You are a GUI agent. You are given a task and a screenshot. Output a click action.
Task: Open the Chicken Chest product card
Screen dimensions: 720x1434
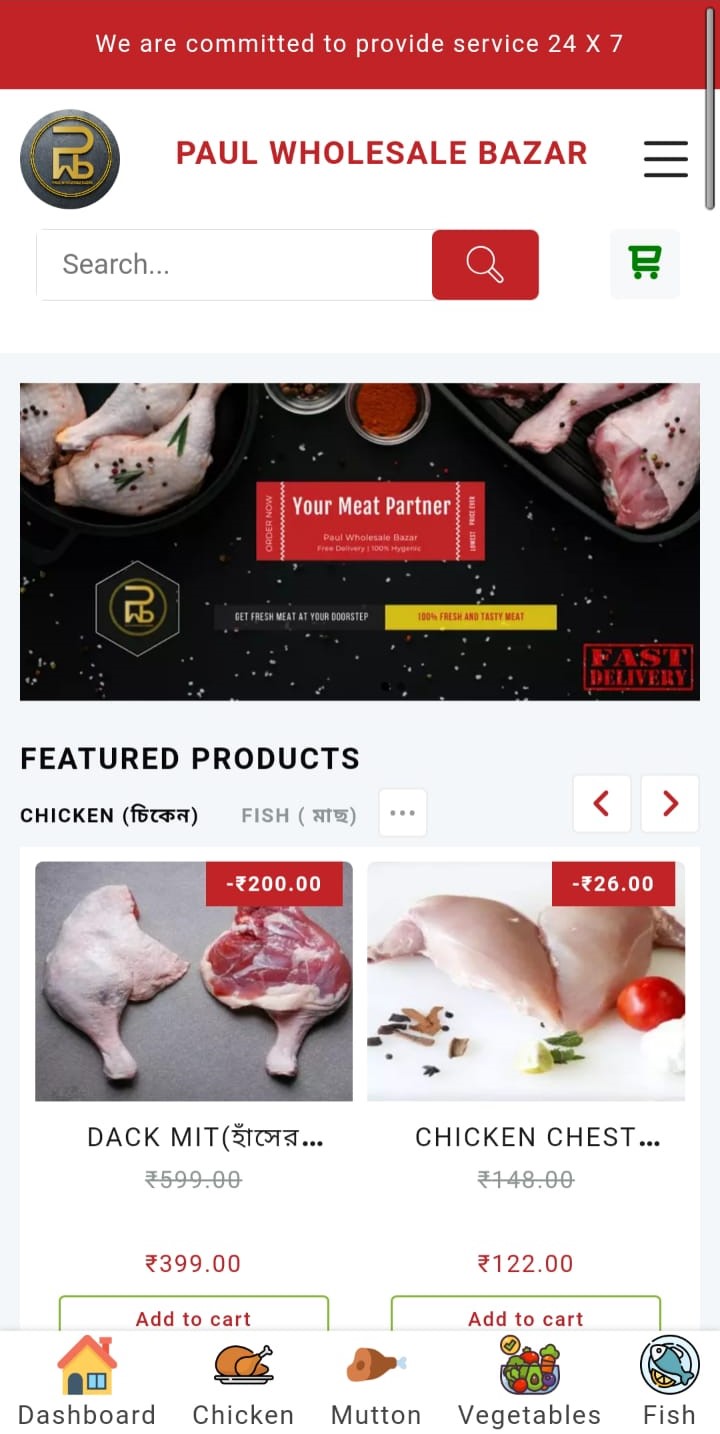click(526, 981)
